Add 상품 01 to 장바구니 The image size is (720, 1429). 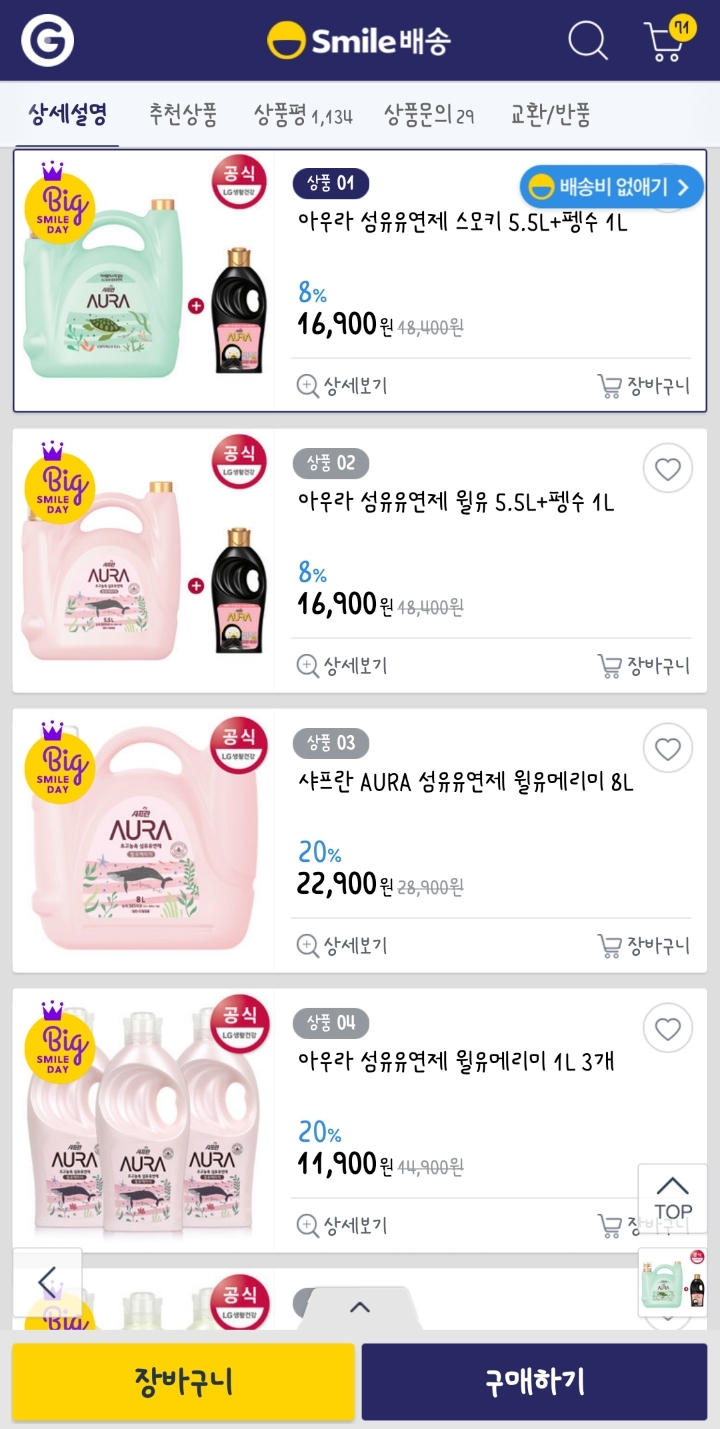[x=644, y=386]
